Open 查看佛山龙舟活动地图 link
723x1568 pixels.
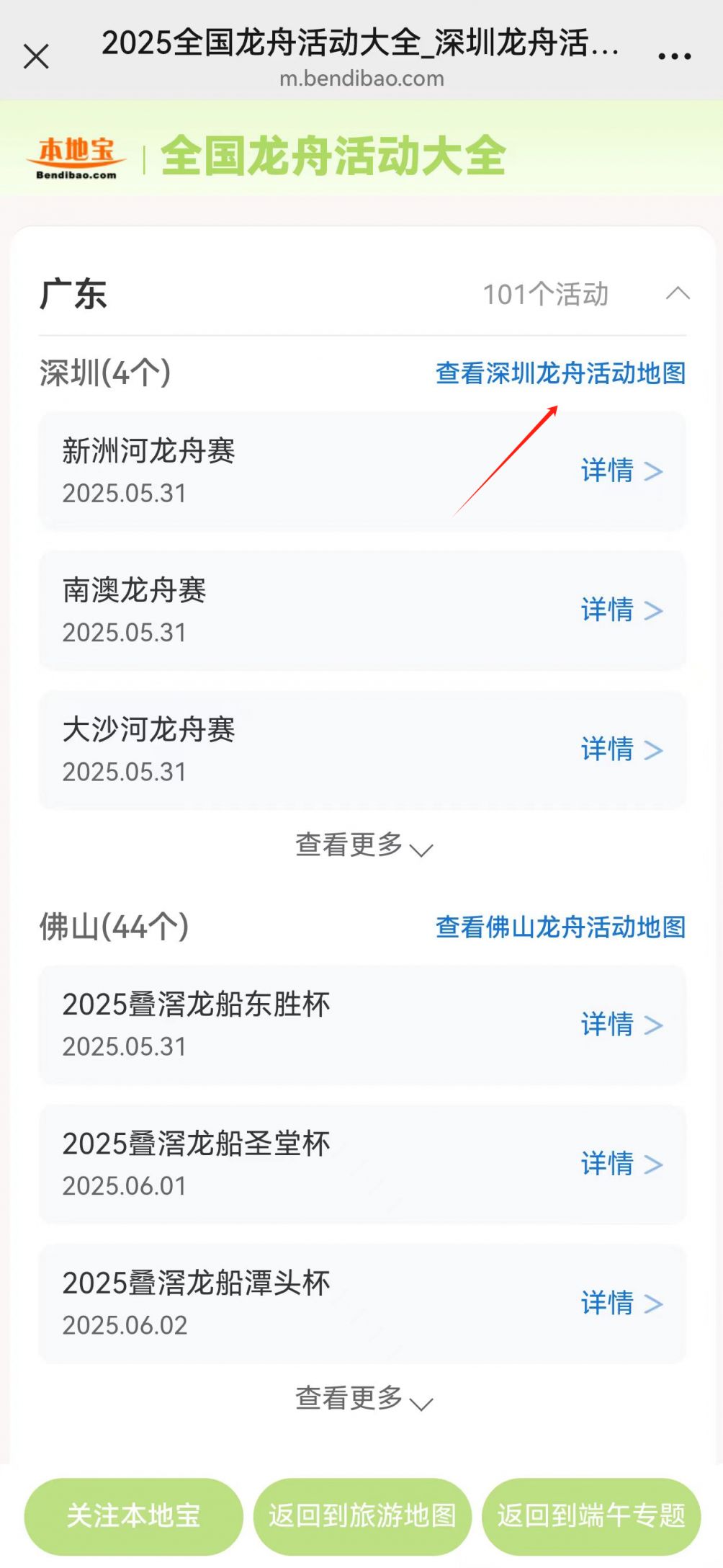560,927
